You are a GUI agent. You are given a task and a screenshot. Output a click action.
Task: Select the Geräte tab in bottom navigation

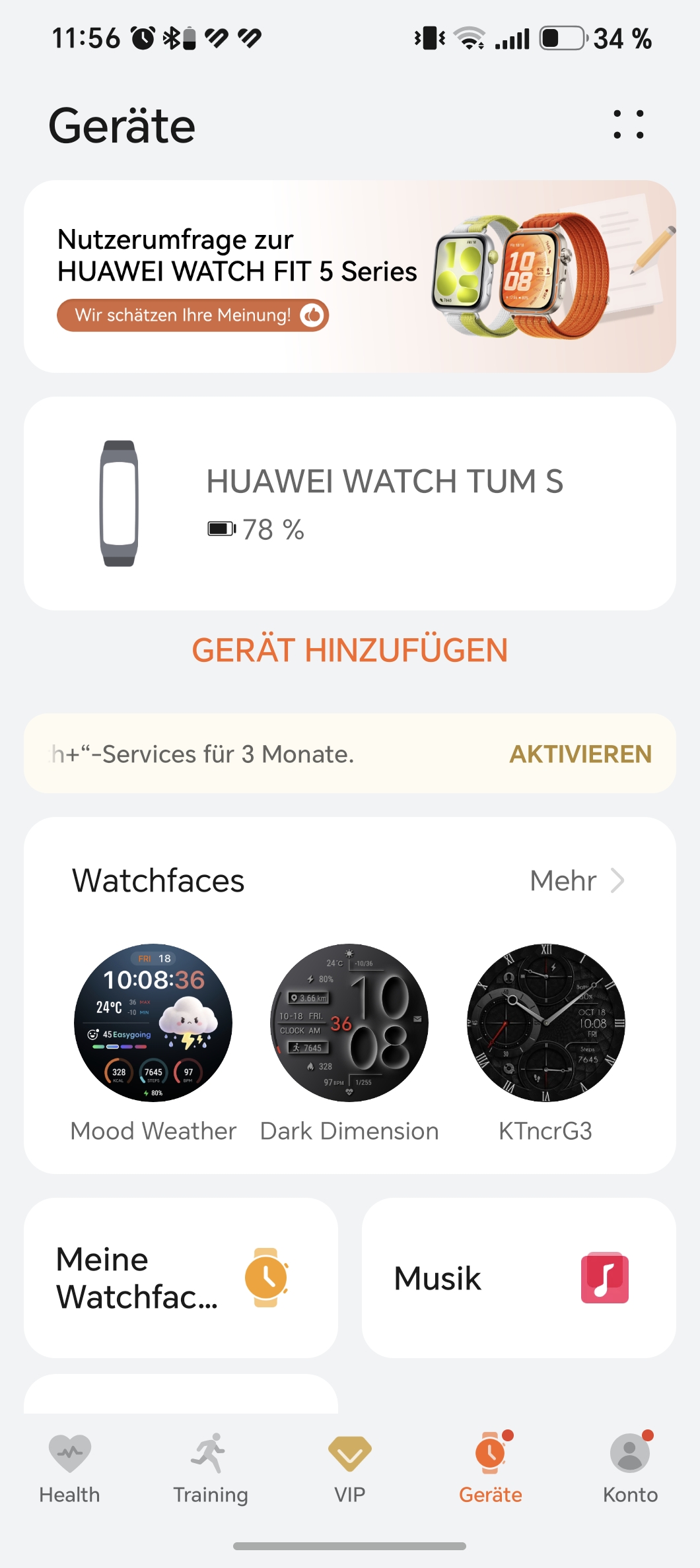(x=490, y=1469)
